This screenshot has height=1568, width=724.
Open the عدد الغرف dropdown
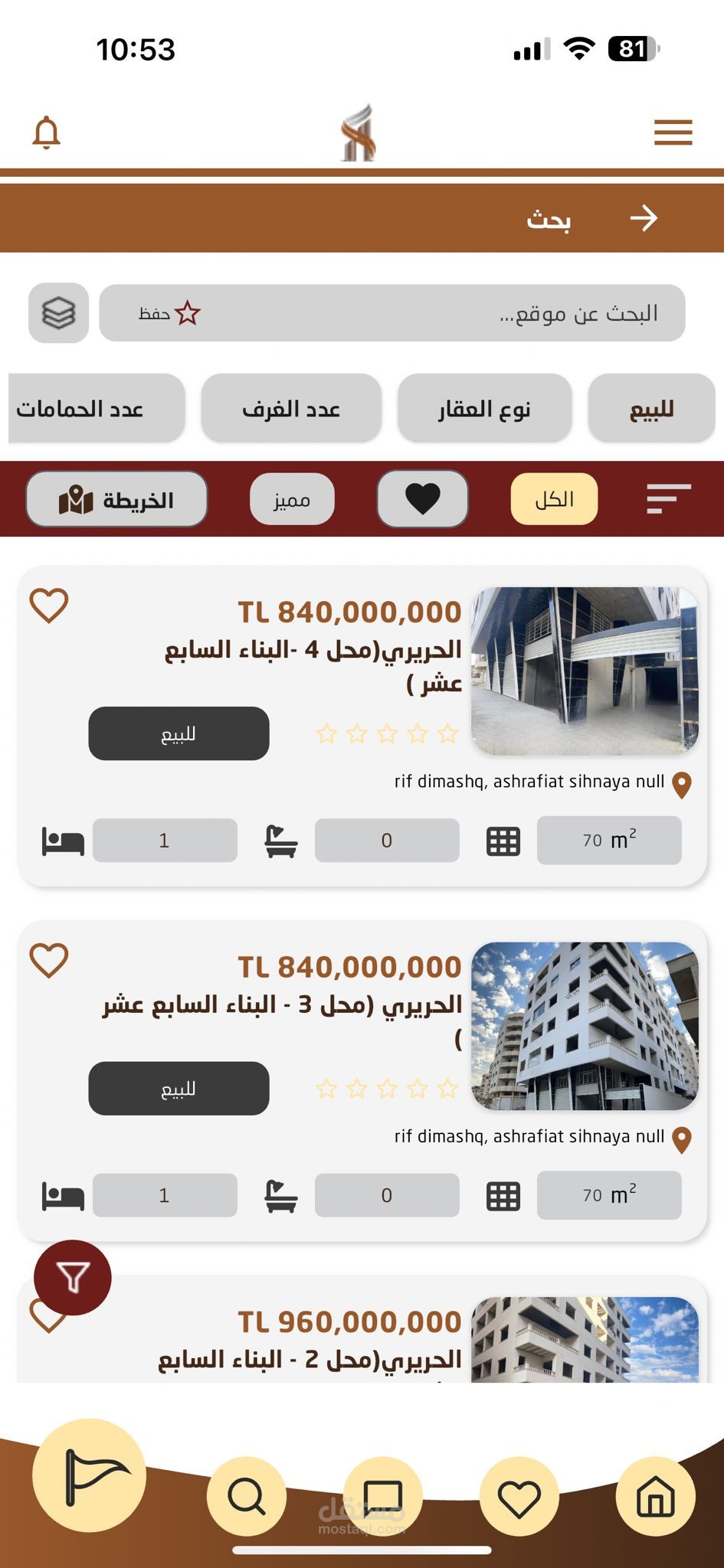[291, 408]
